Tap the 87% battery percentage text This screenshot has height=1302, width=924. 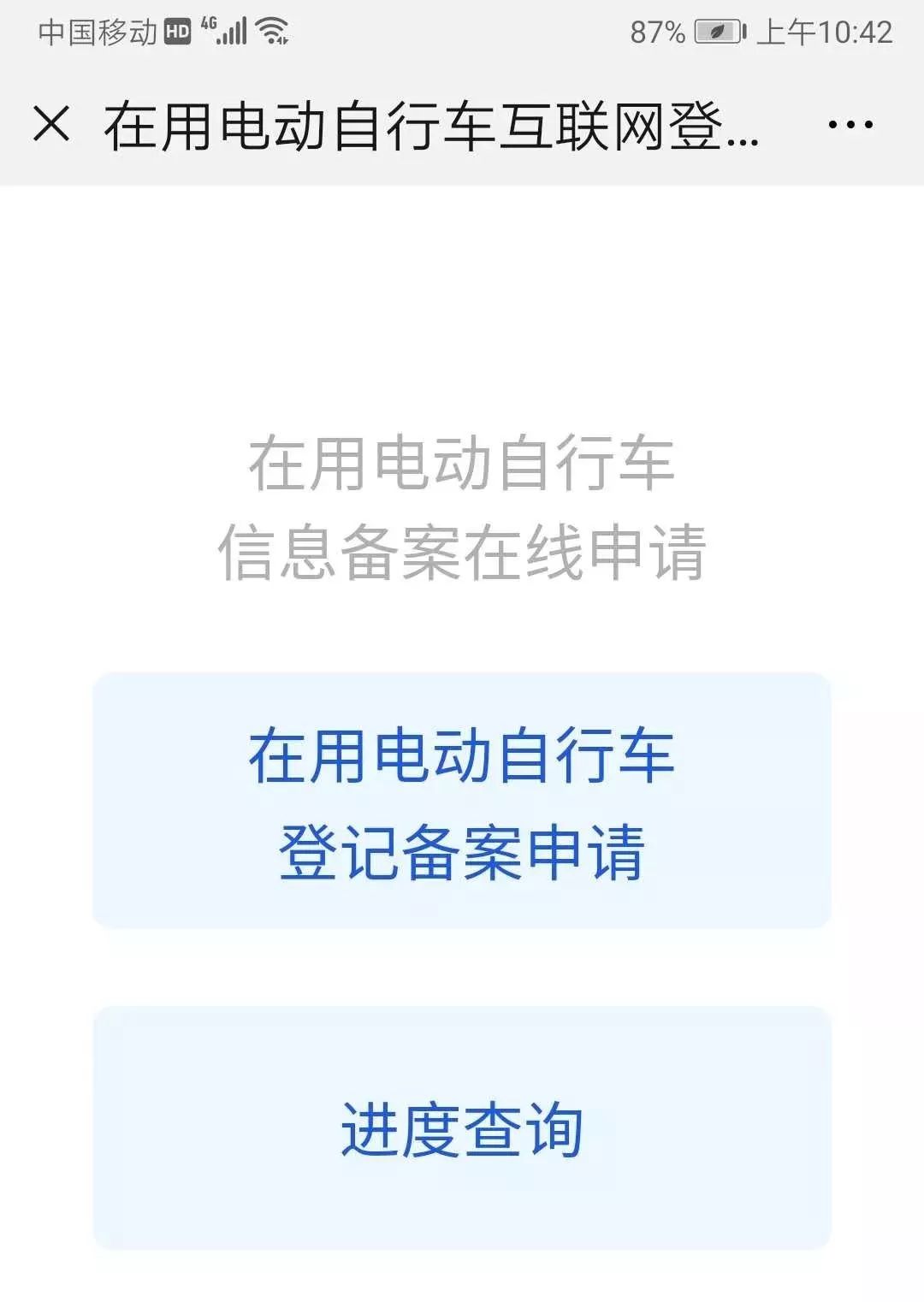[655, 33]
